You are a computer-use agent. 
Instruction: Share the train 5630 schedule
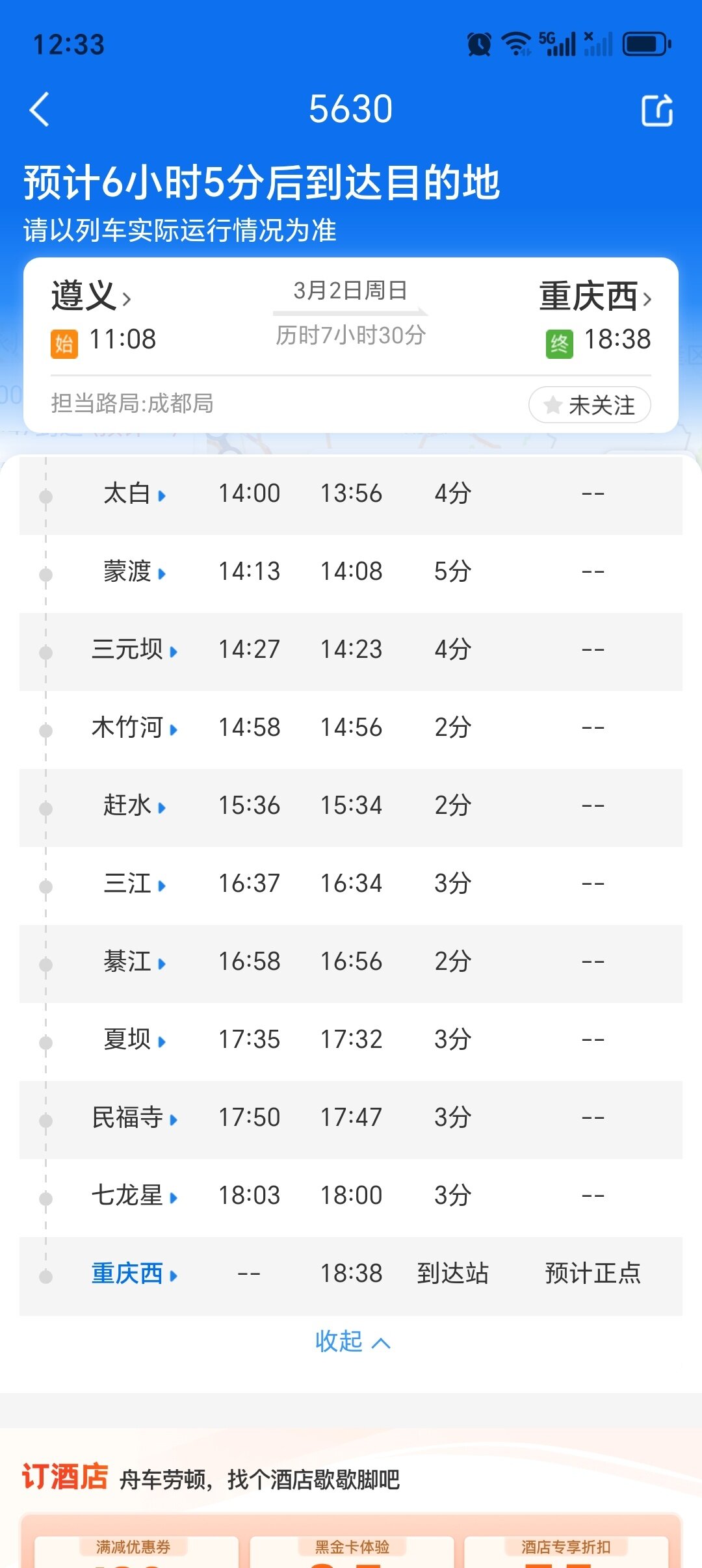click(x=656, y=110)
